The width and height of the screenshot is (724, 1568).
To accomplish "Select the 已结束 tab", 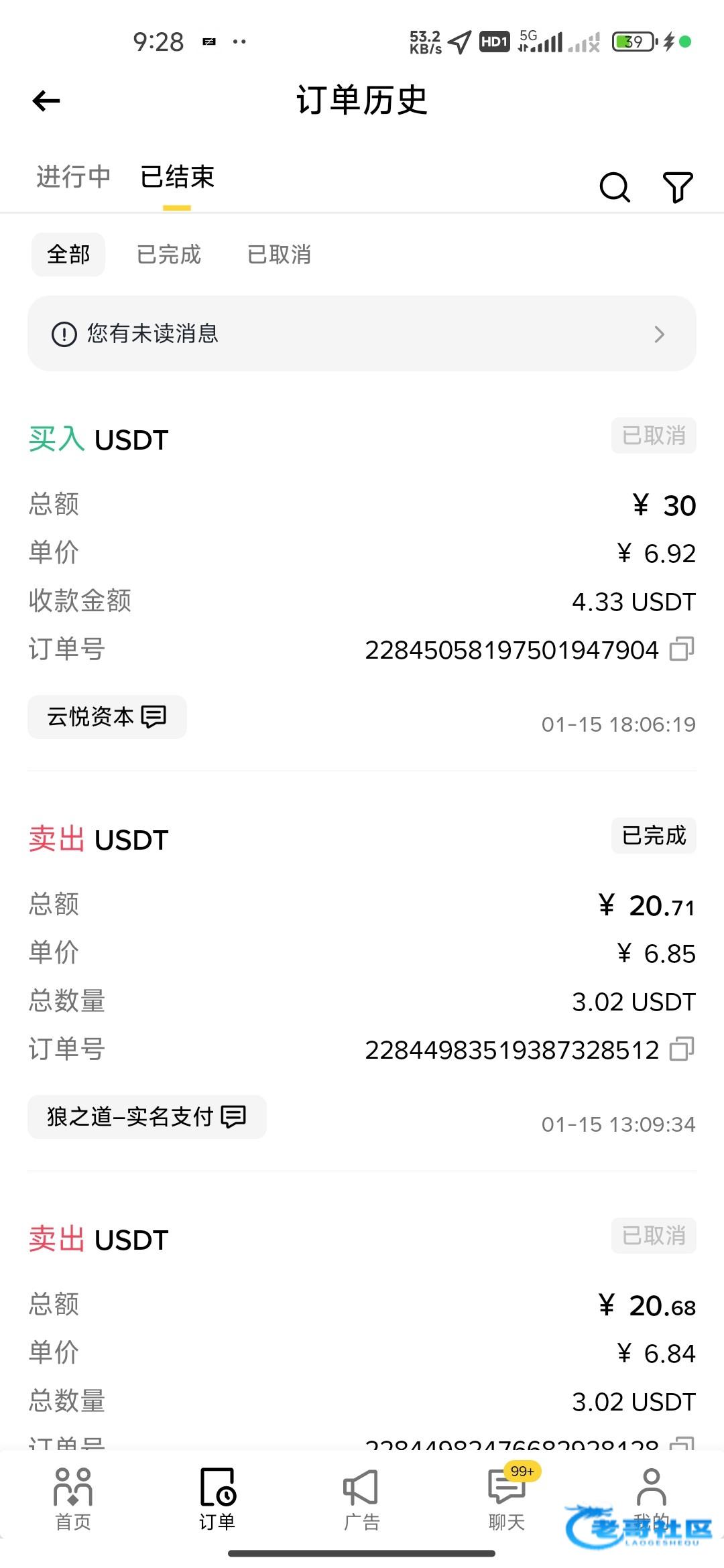I will (x=177, y=177).
